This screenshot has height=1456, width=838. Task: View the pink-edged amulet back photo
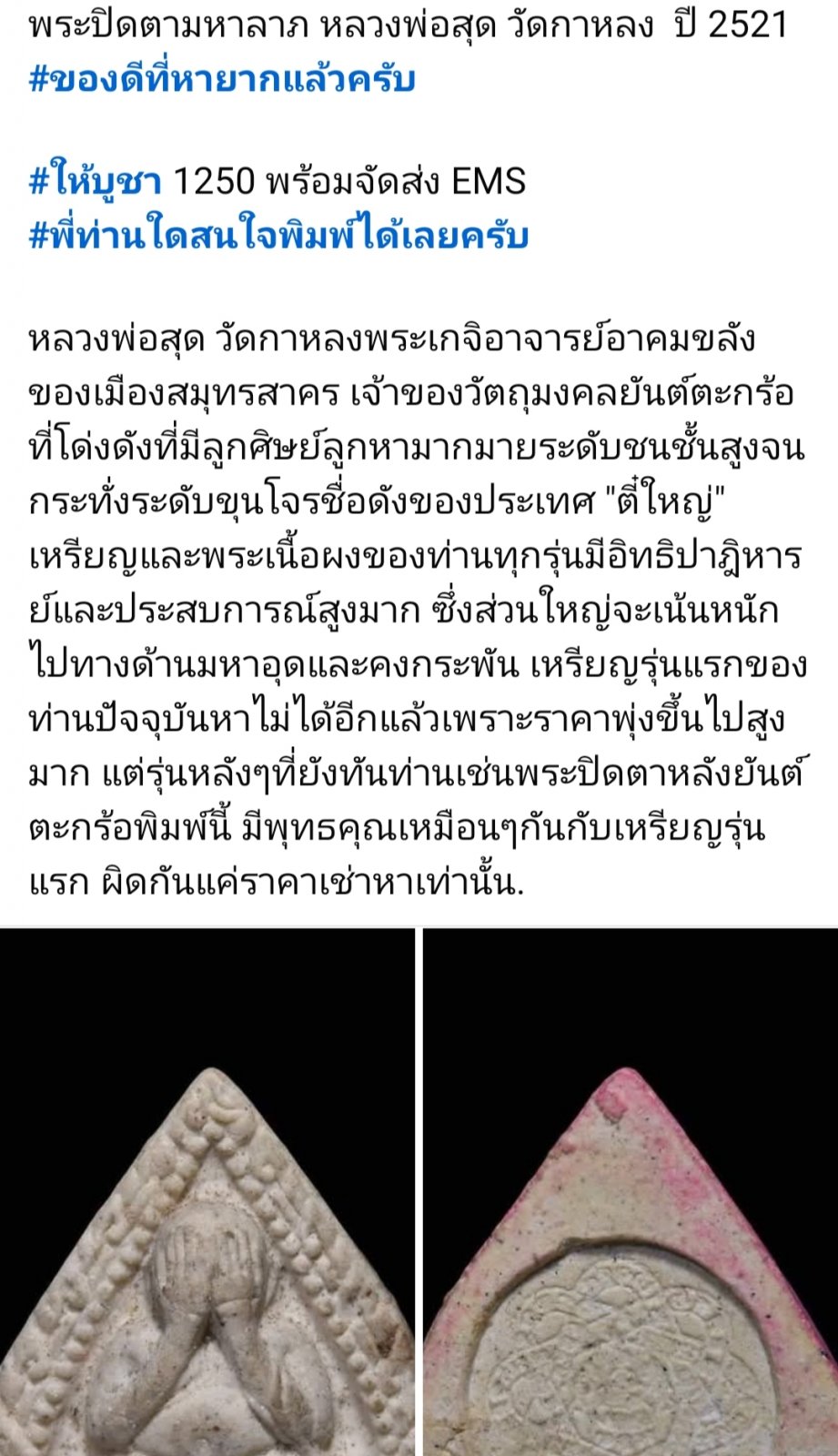[x=631, y=1192]
